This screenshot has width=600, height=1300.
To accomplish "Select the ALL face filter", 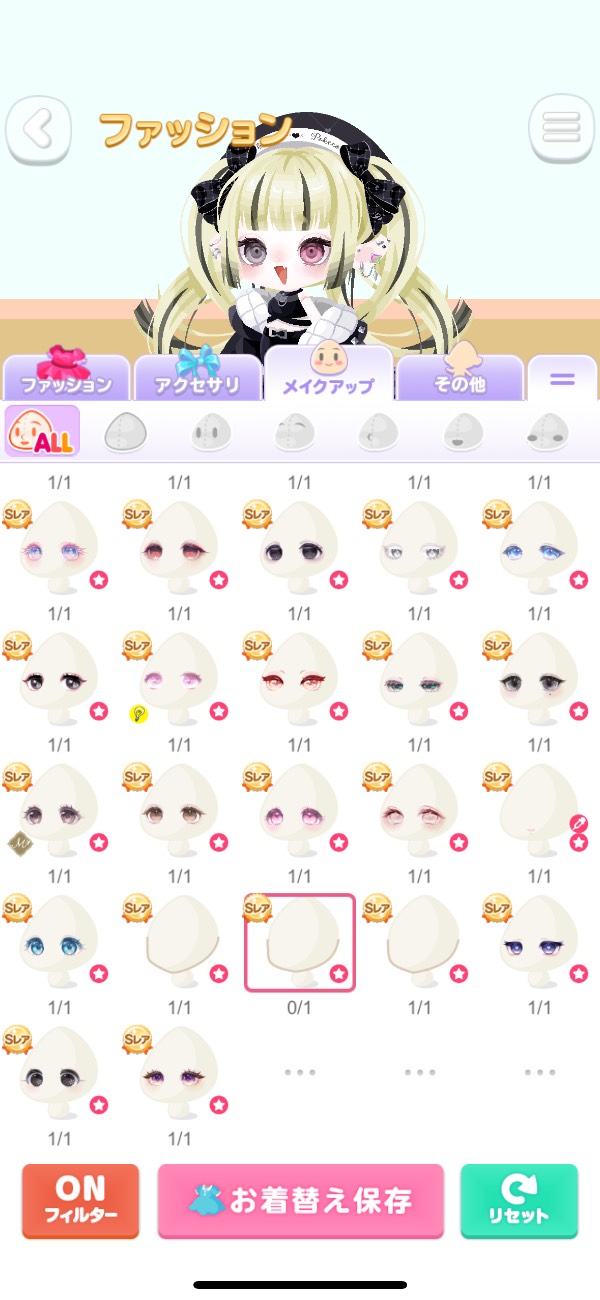I will [x=42, y=431].
